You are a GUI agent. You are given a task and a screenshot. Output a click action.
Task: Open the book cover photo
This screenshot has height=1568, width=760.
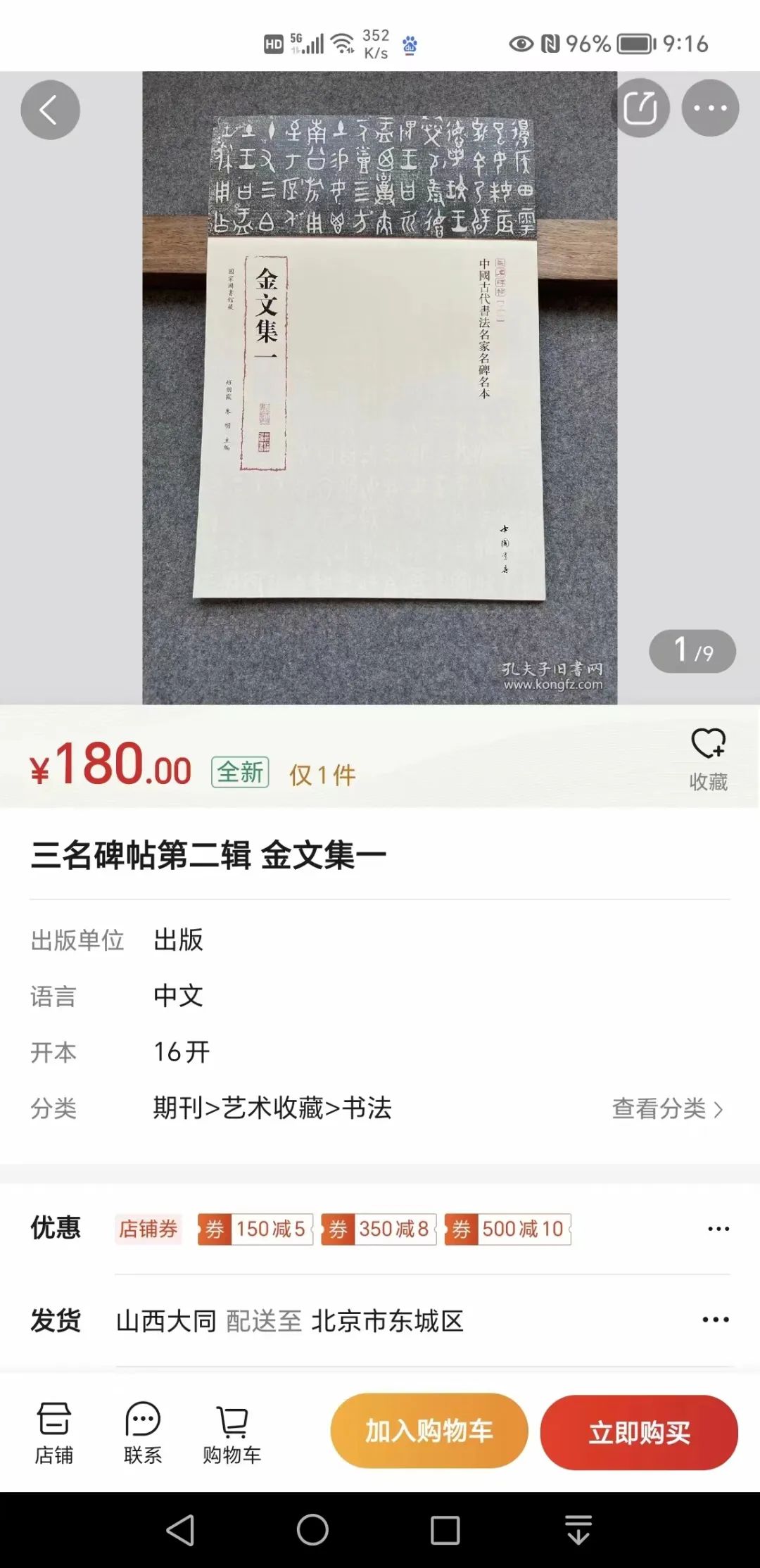pyautogui.click(x=379, y=387)
